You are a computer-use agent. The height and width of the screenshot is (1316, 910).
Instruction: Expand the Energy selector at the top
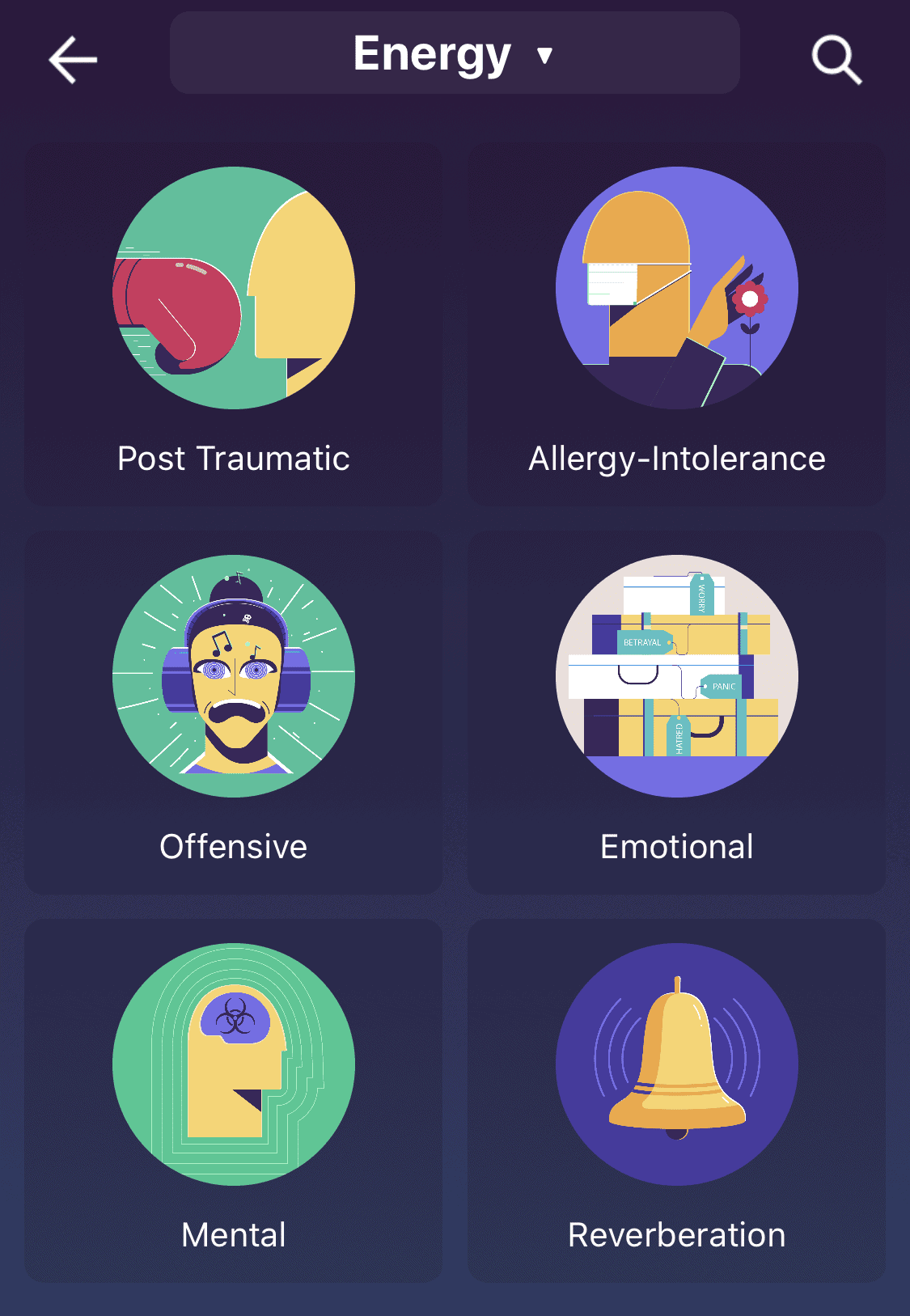[x=455, y=53]
